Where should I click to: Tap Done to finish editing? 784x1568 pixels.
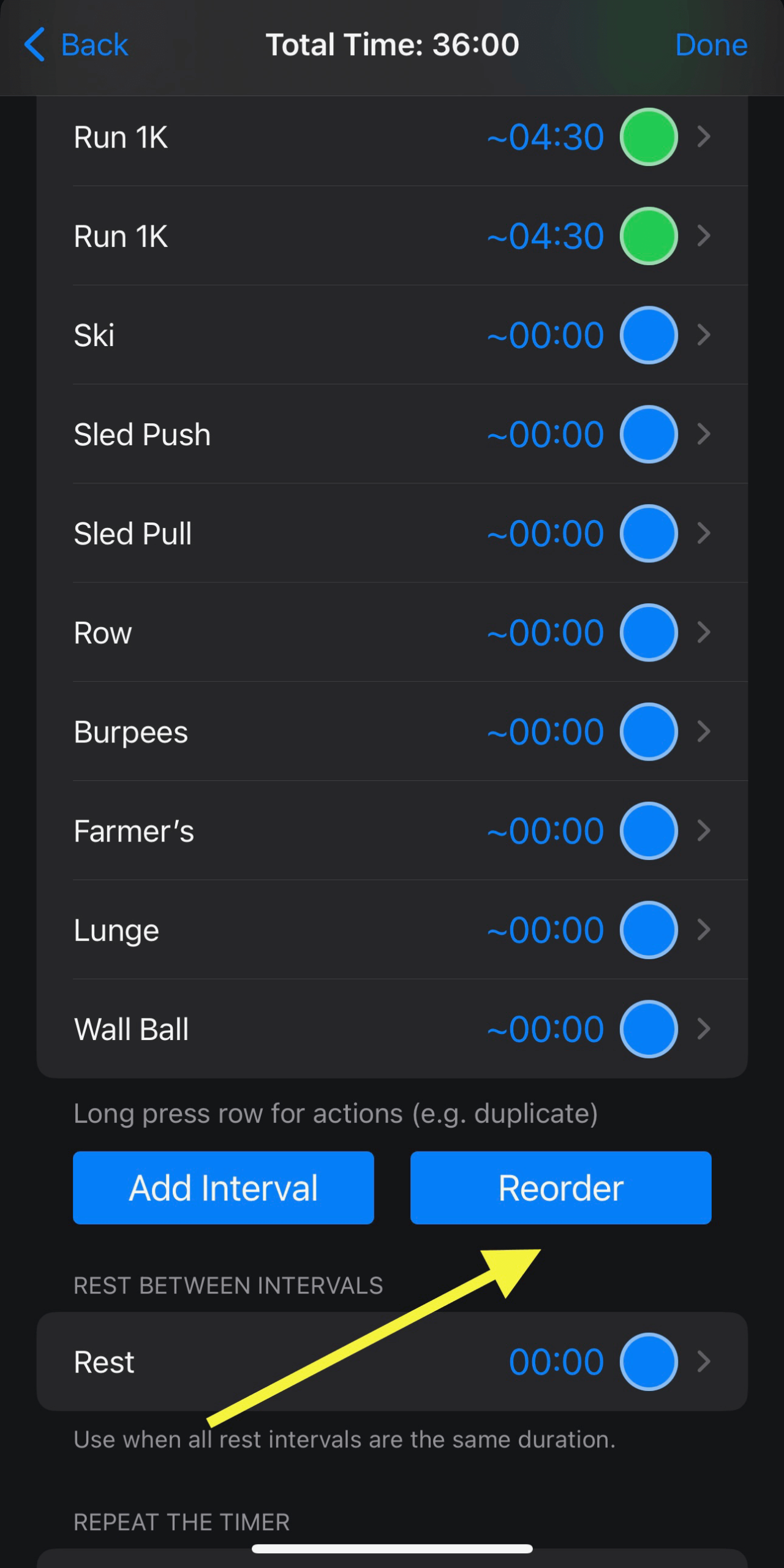(x=710, y=45)
